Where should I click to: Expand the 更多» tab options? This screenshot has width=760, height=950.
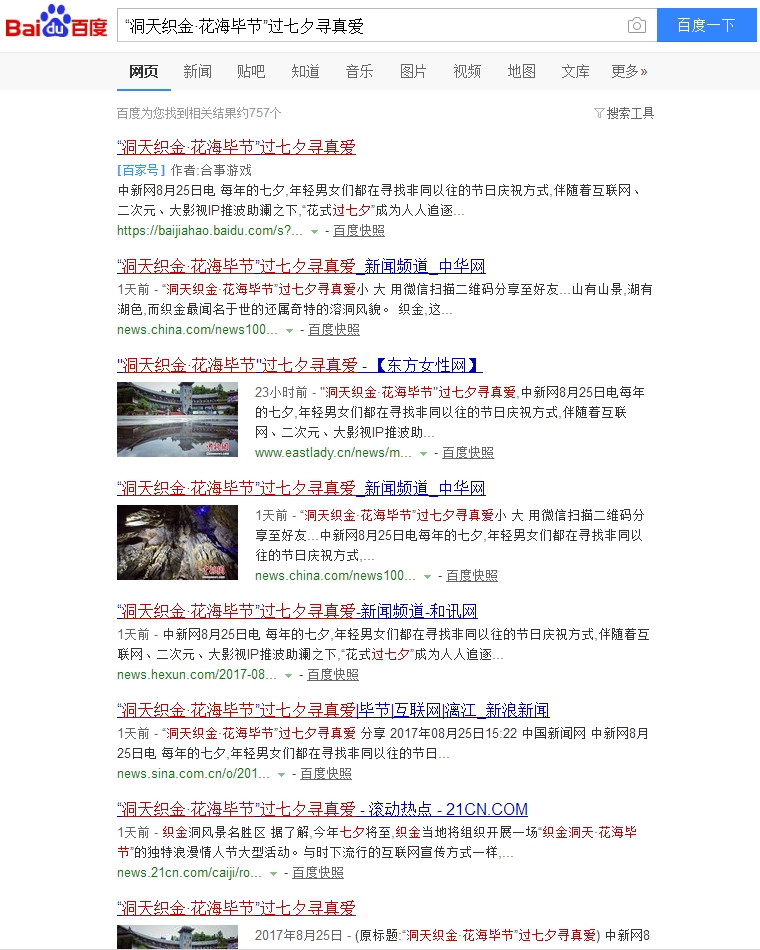[629, 71]
